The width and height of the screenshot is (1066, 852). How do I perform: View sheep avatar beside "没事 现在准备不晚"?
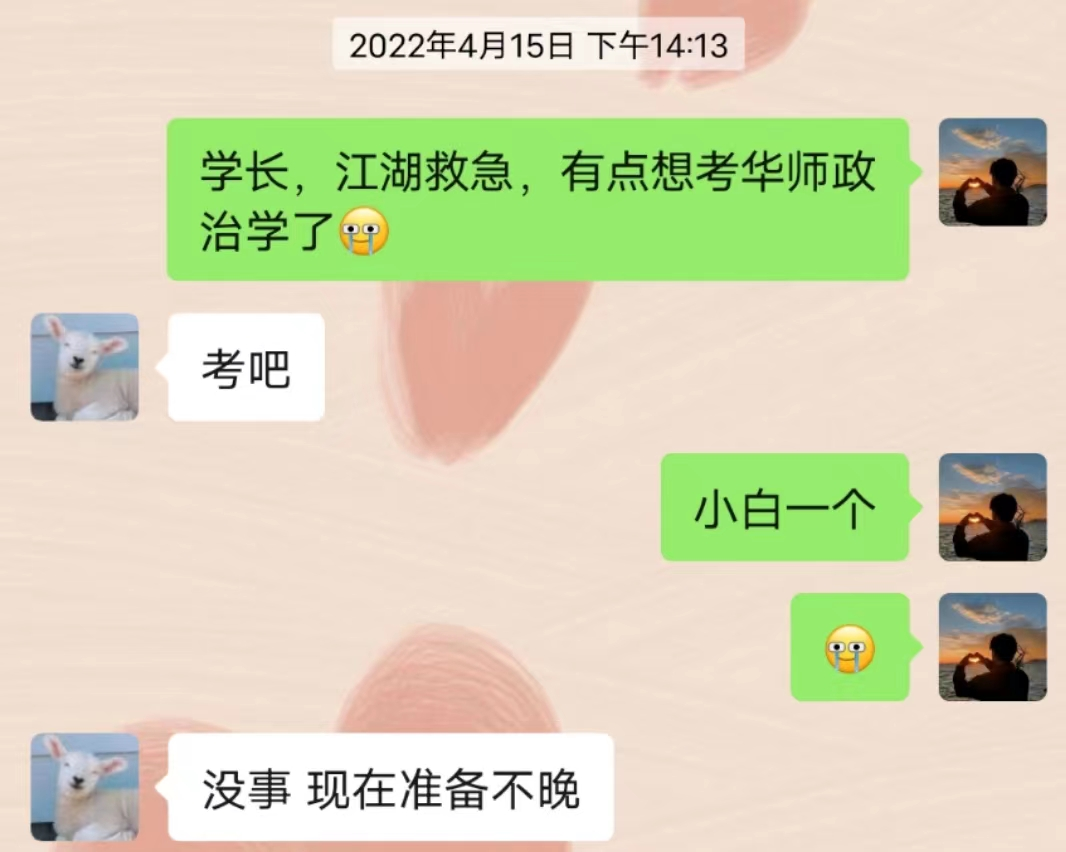coord(84,787)
